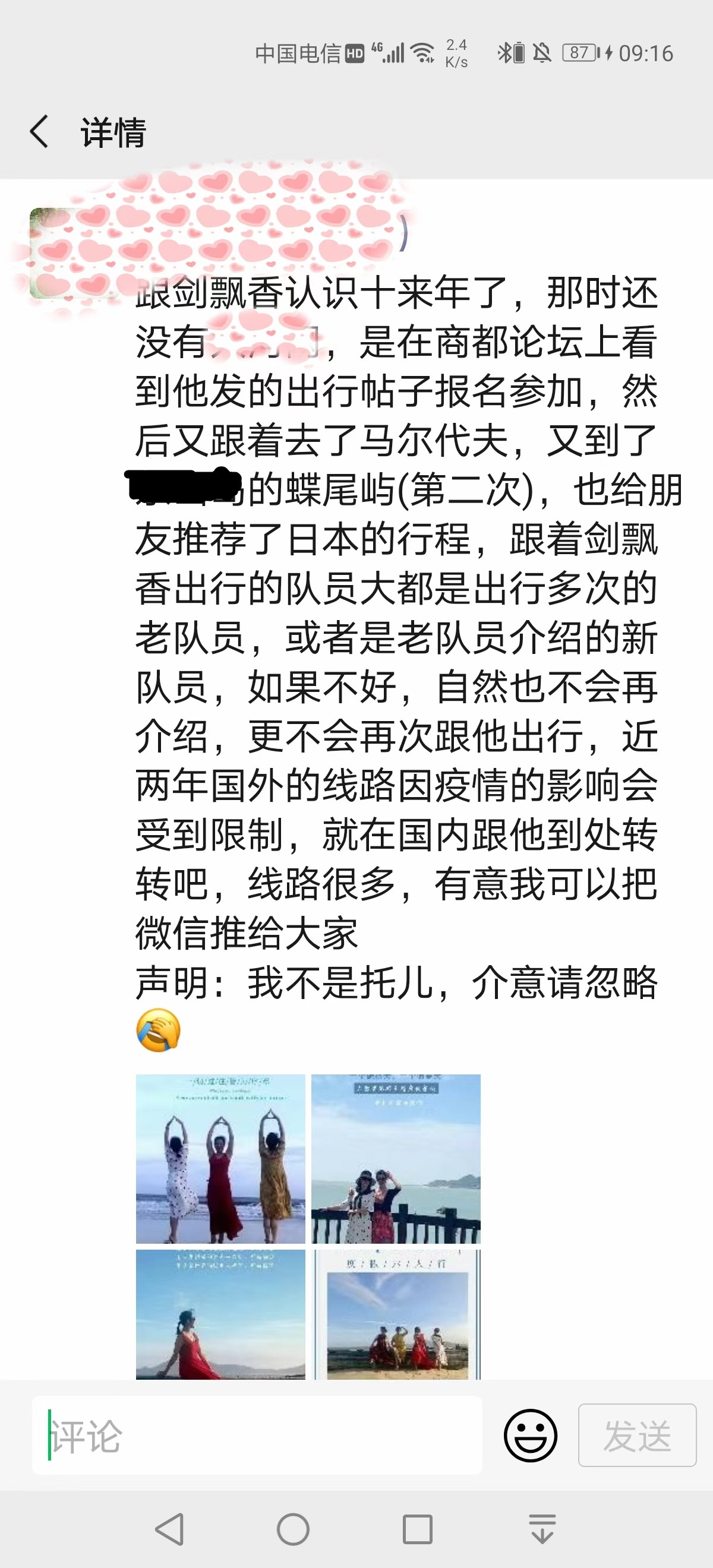Open the group photo of four people on sand
This screenshot has width=713, height=1568.
click(396, 1314)
